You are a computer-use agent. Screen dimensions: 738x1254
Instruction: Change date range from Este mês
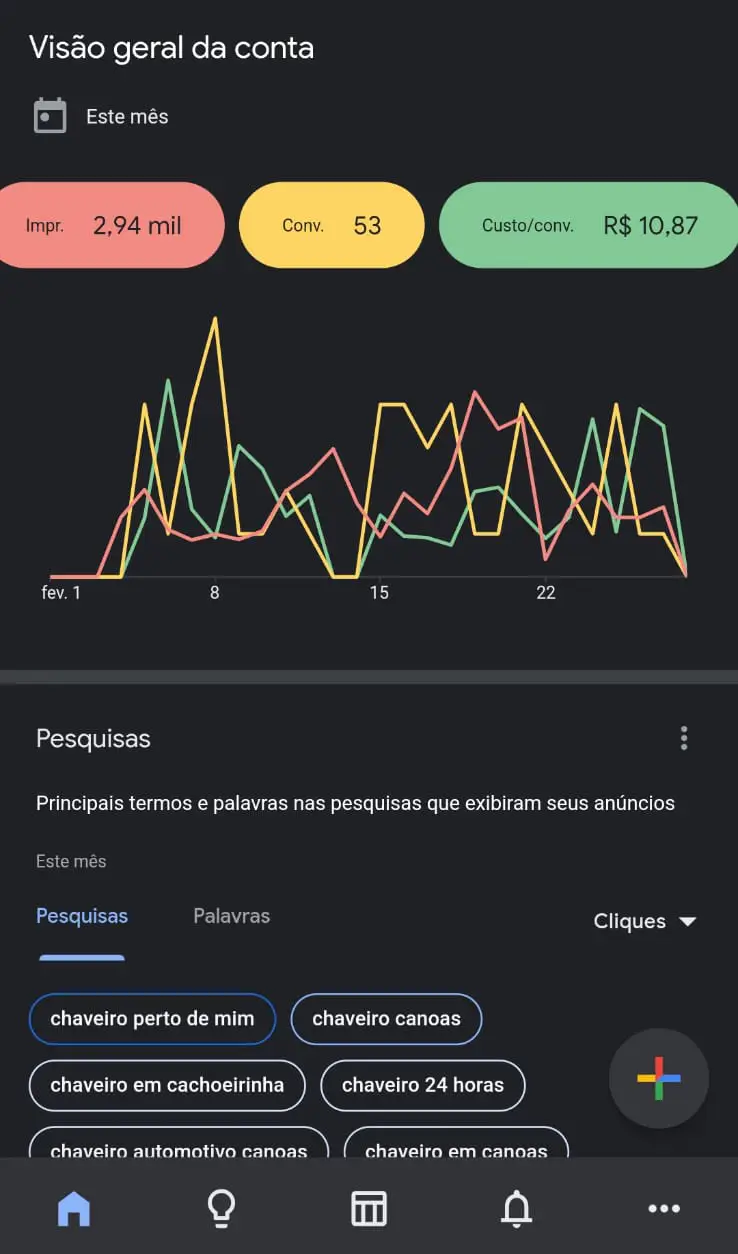pos(126,115)
